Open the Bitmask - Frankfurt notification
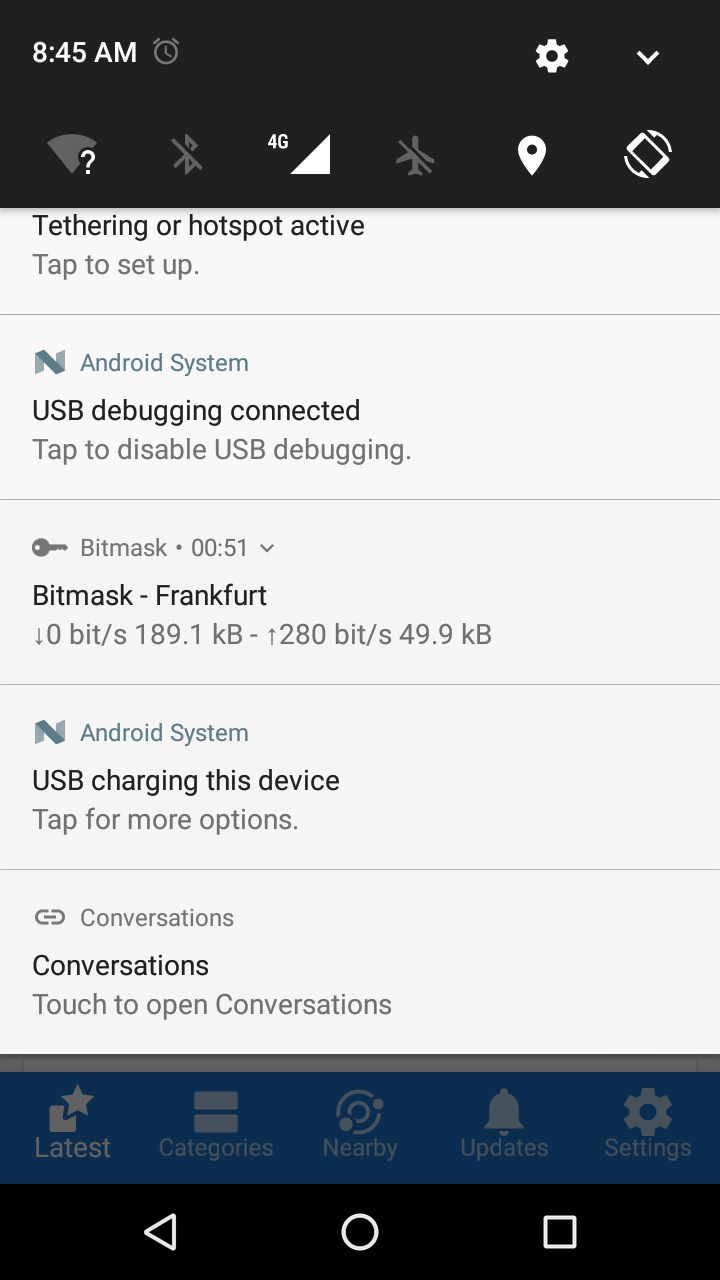The image size is (720, 1280). 360,592
